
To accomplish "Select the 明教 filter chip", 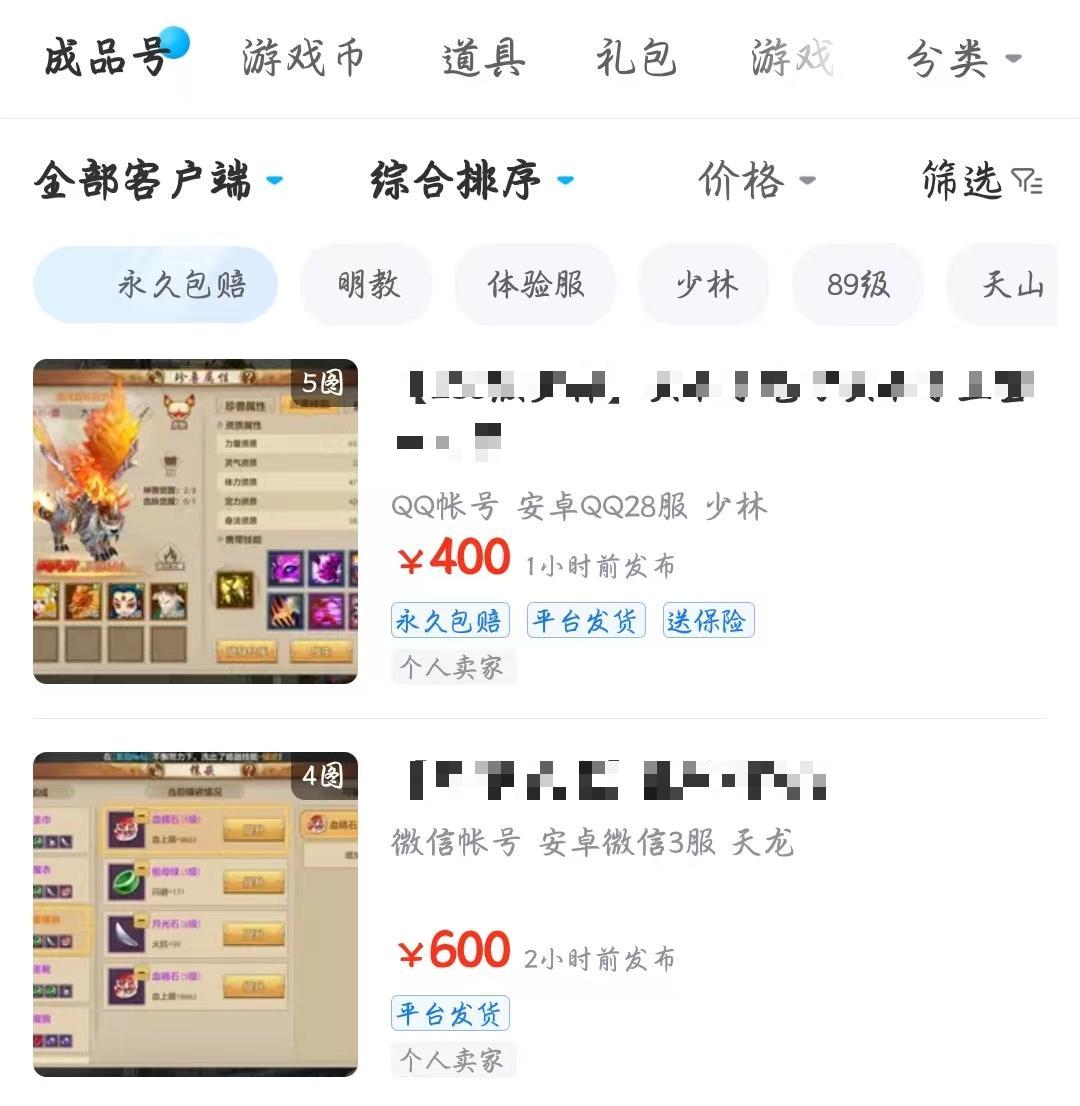I will click(367, 285).
